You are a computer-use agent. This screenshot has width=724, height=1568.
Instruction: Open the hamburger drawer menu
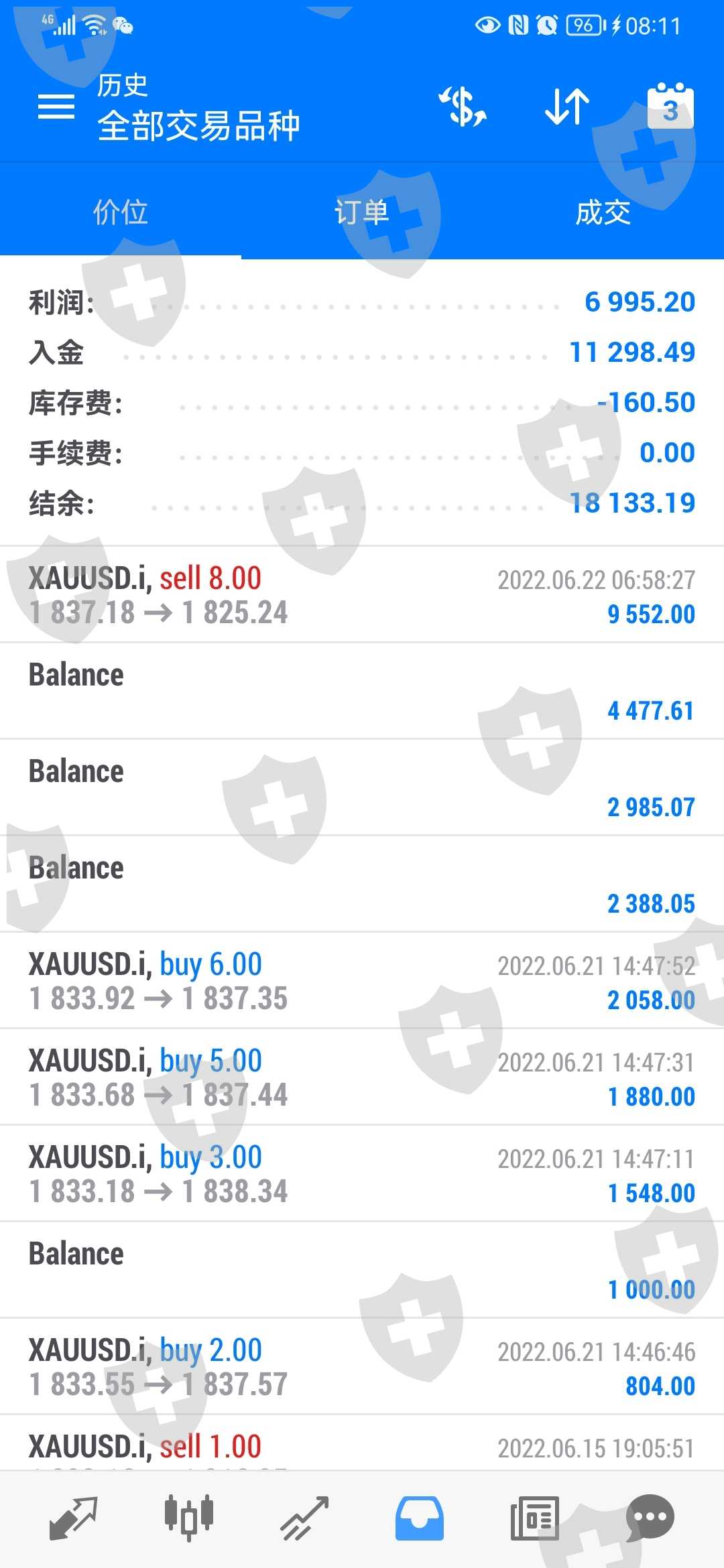tap(56, 107)
